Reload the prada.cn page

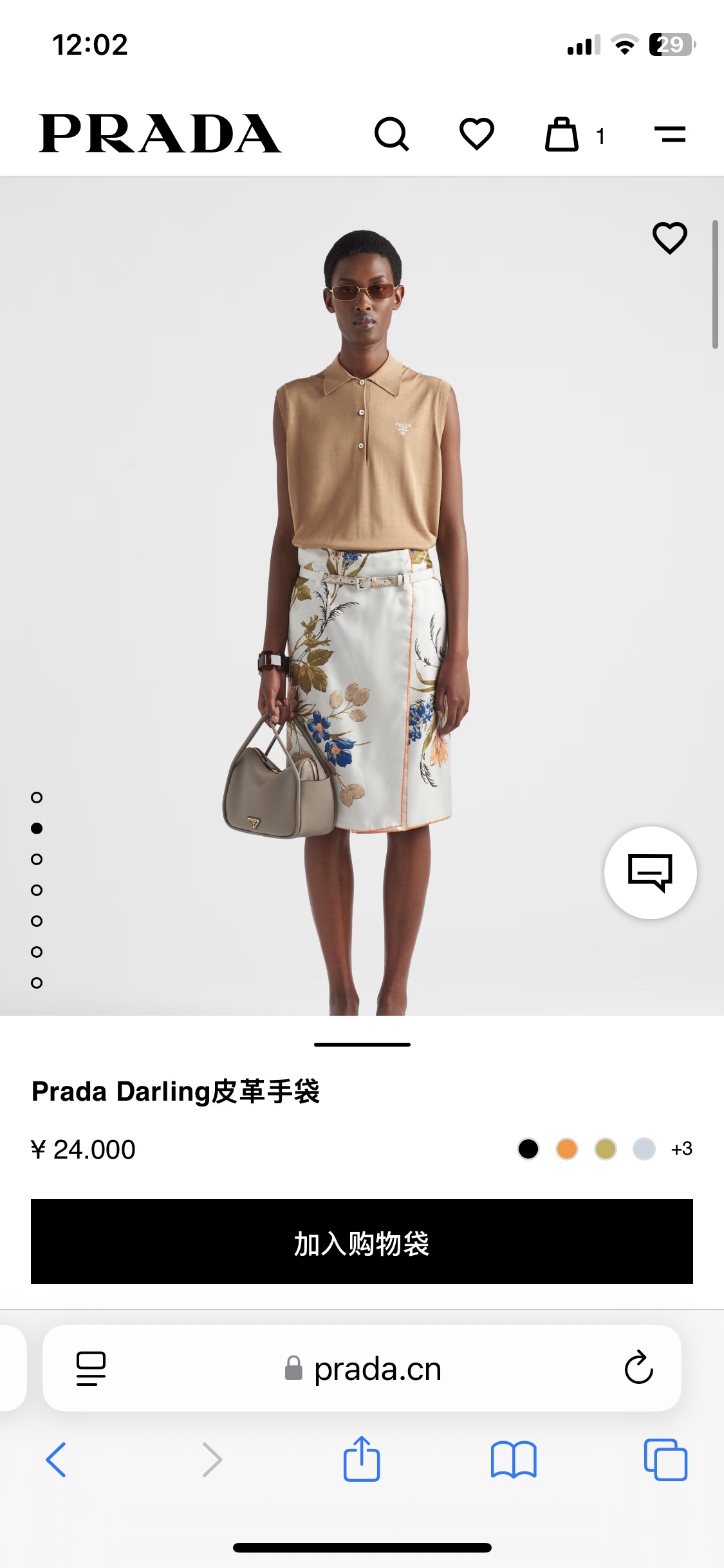638,1368
